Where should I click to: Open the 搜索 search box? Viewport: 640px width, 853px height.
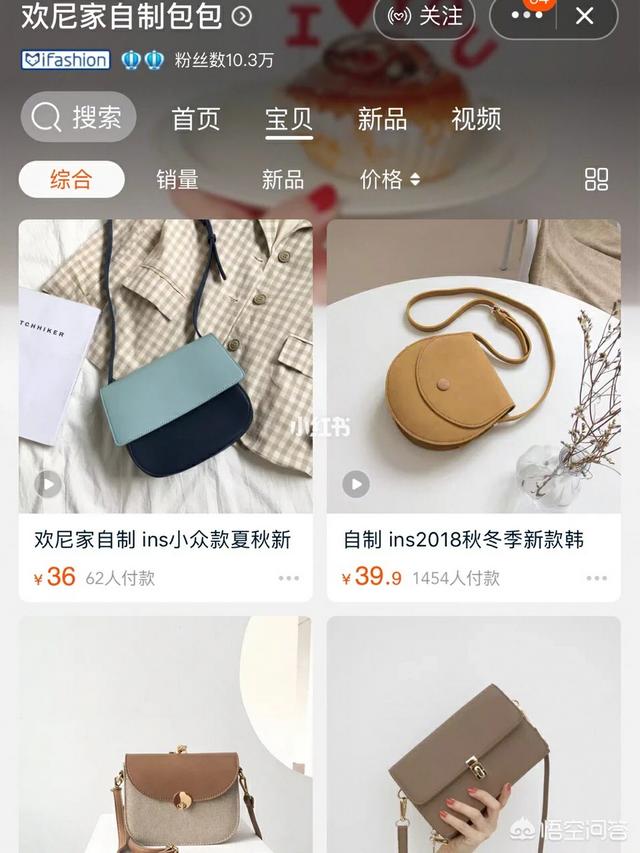tap(78, 118)
